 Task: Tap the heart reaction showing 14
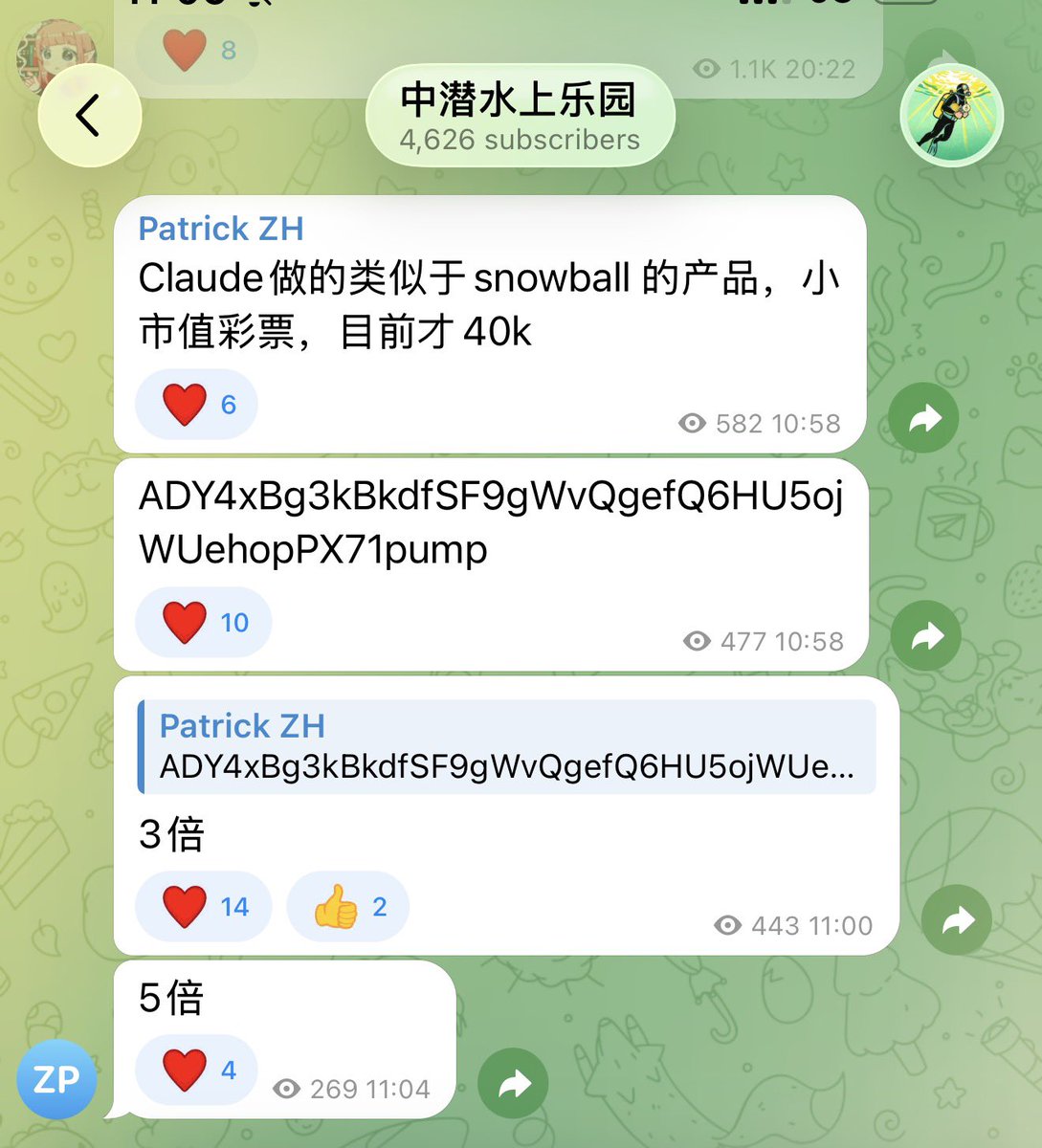(204, 906)
